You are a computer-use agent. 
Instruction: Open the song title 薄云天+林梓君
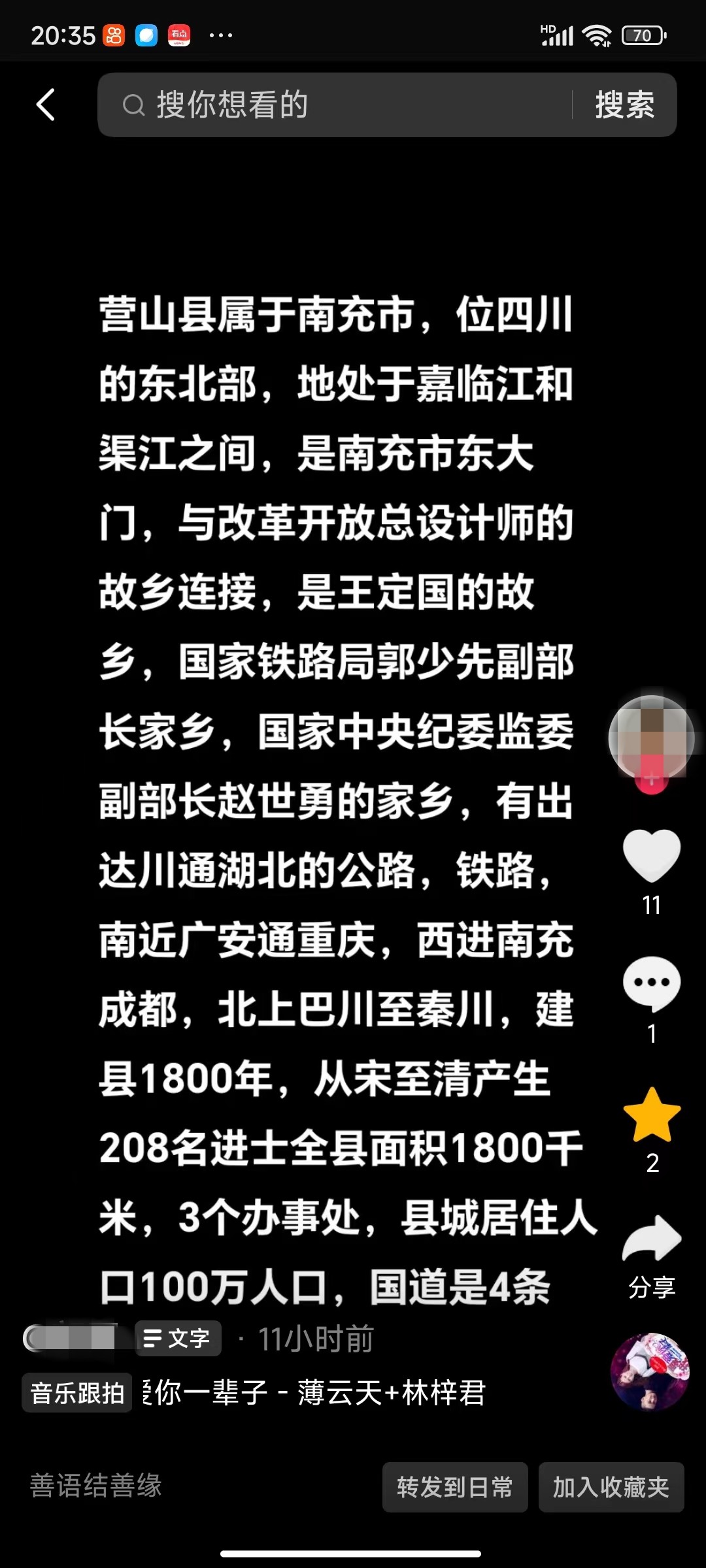314,1393
